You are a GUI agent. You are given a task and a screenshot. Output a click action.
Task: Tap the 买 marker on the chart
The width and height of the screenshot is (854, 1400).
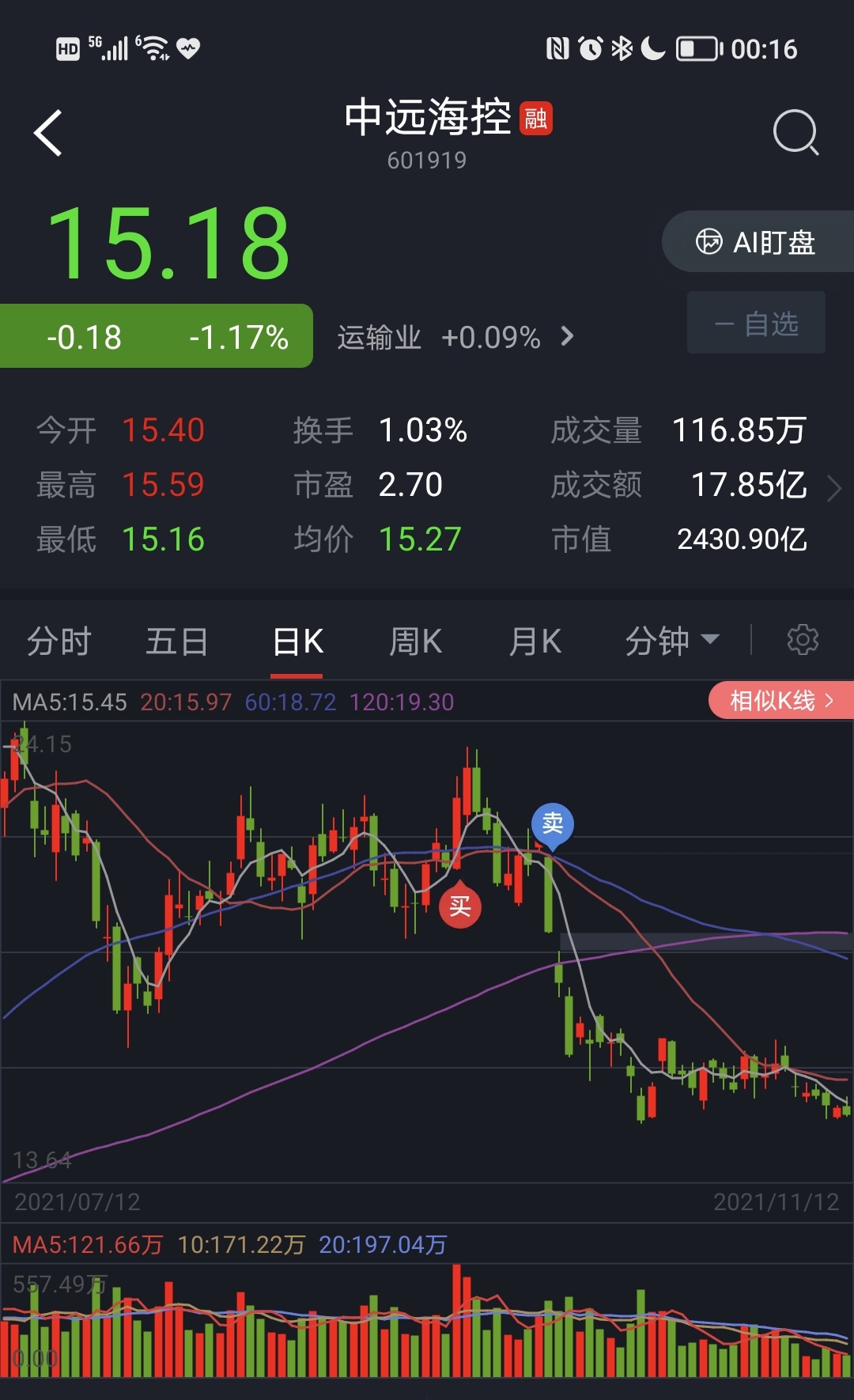460,906
